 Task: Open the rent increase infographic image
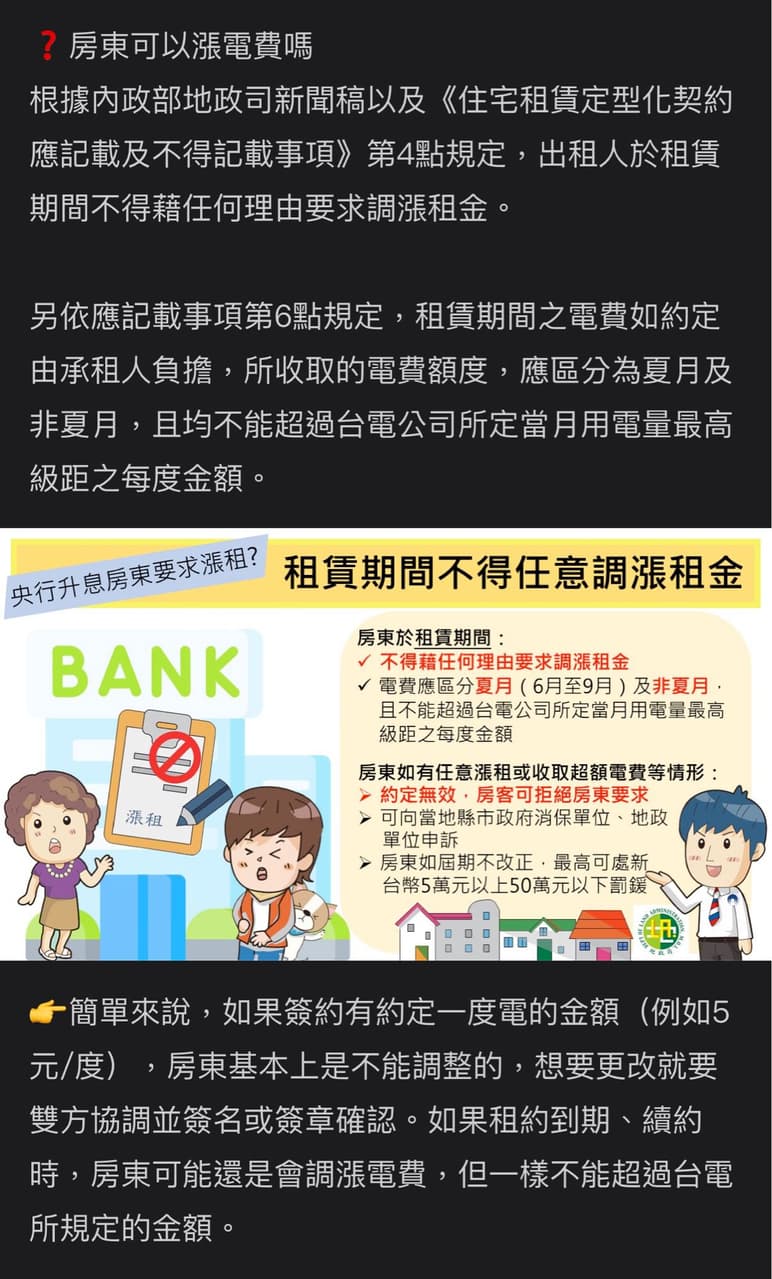[x=386, y=745]
